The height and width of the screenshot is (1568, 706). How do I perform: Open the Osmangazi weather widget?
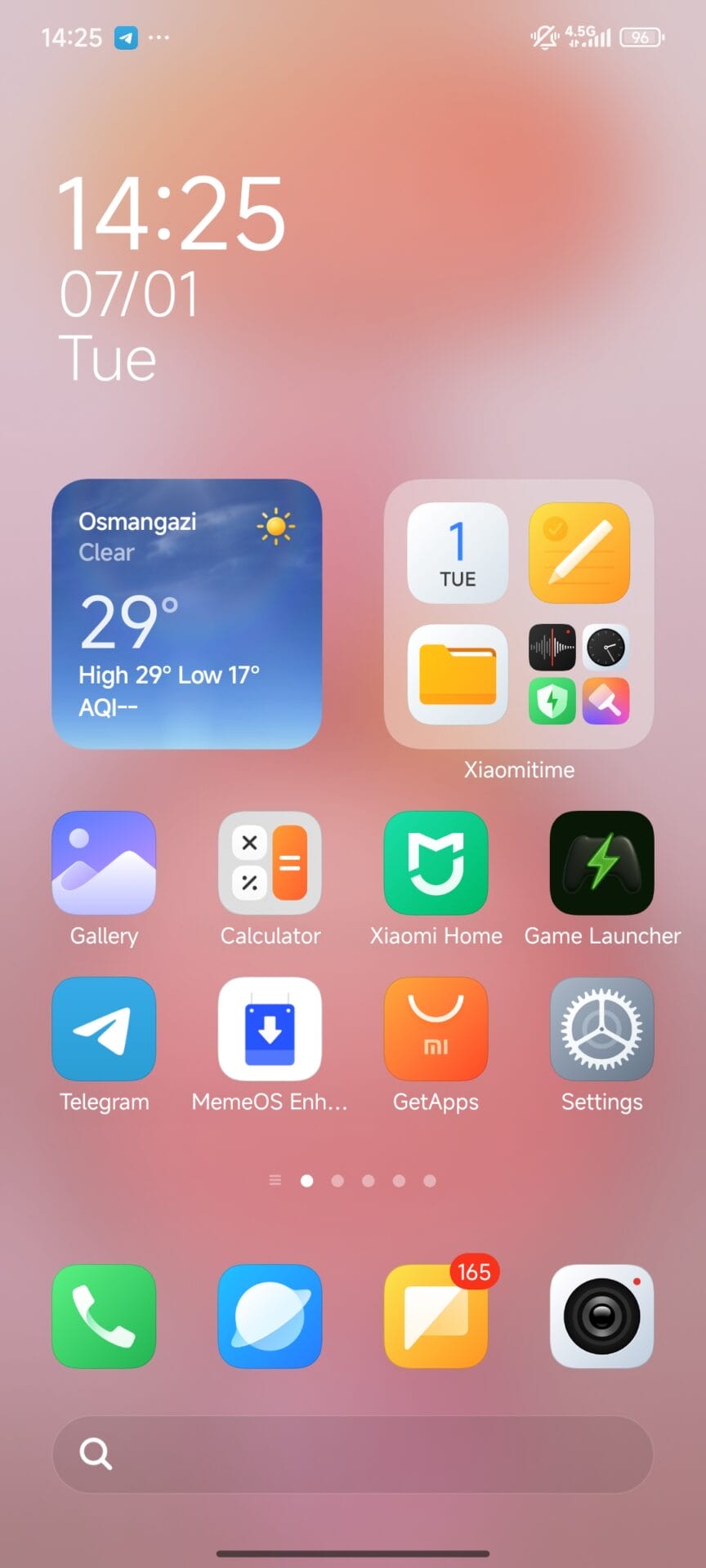(186, 614)
